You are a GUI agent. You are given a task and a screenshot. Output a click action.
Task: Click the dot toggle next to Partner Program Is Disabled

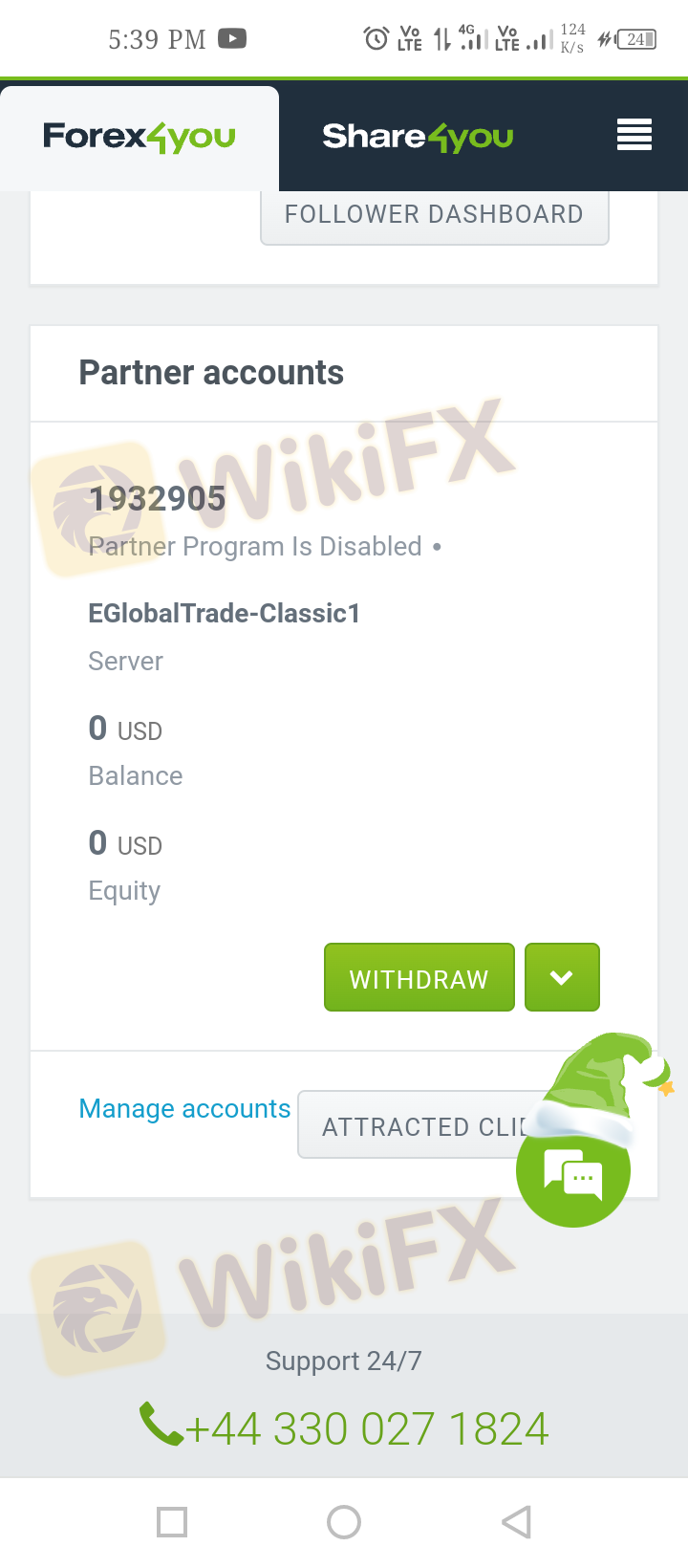pos(437,547)
